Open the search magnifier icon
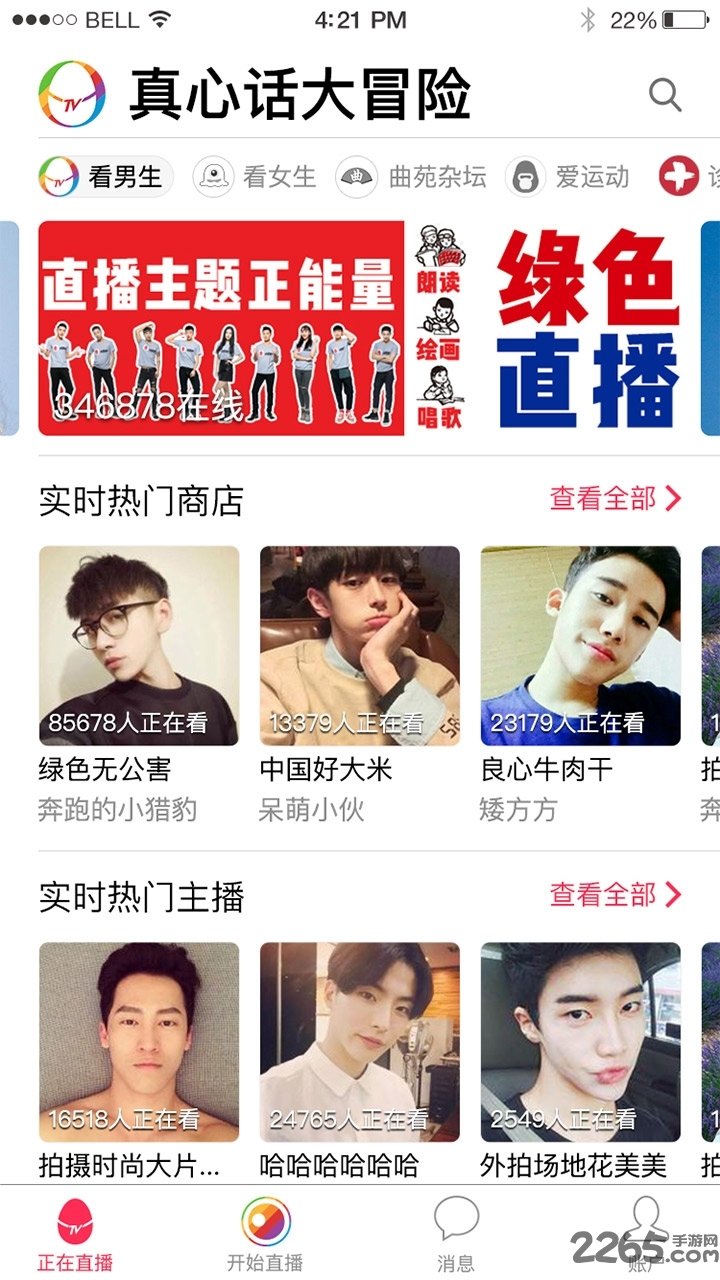 [x=665, y=95]
